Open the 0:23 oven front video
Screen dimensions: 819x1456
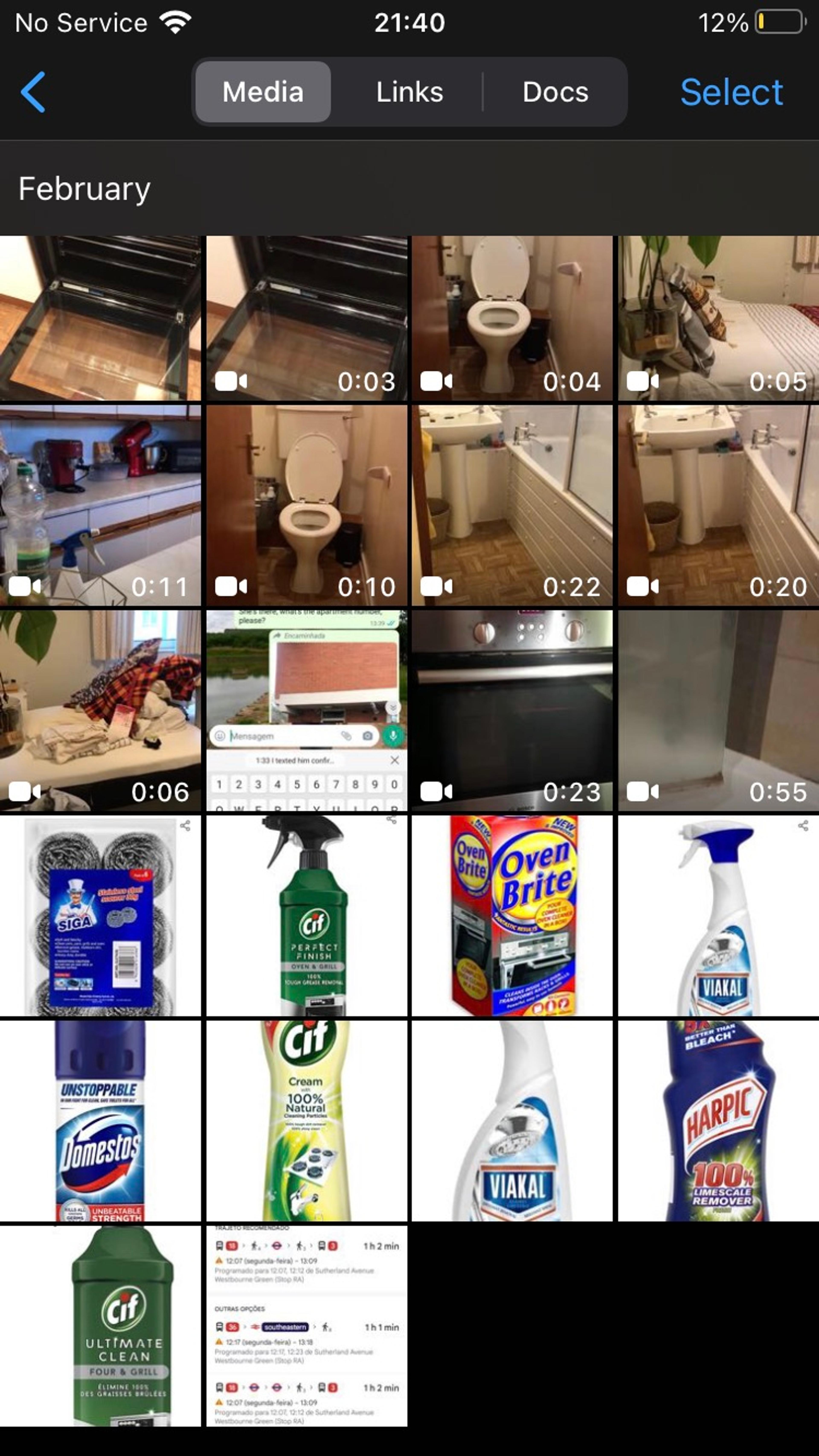point(512,711)
